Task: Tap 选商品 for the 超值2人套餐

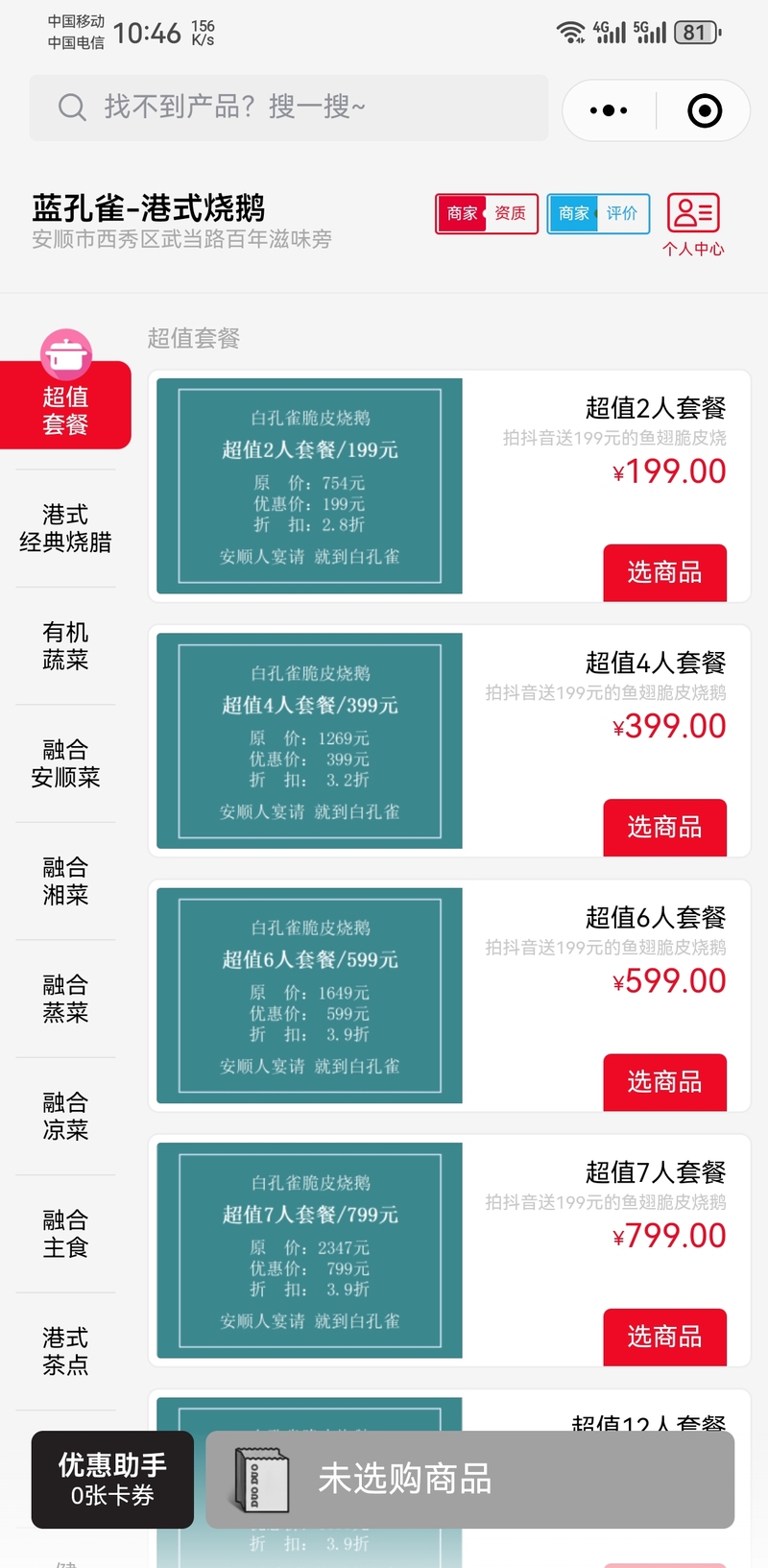Action: click(664, 573)
